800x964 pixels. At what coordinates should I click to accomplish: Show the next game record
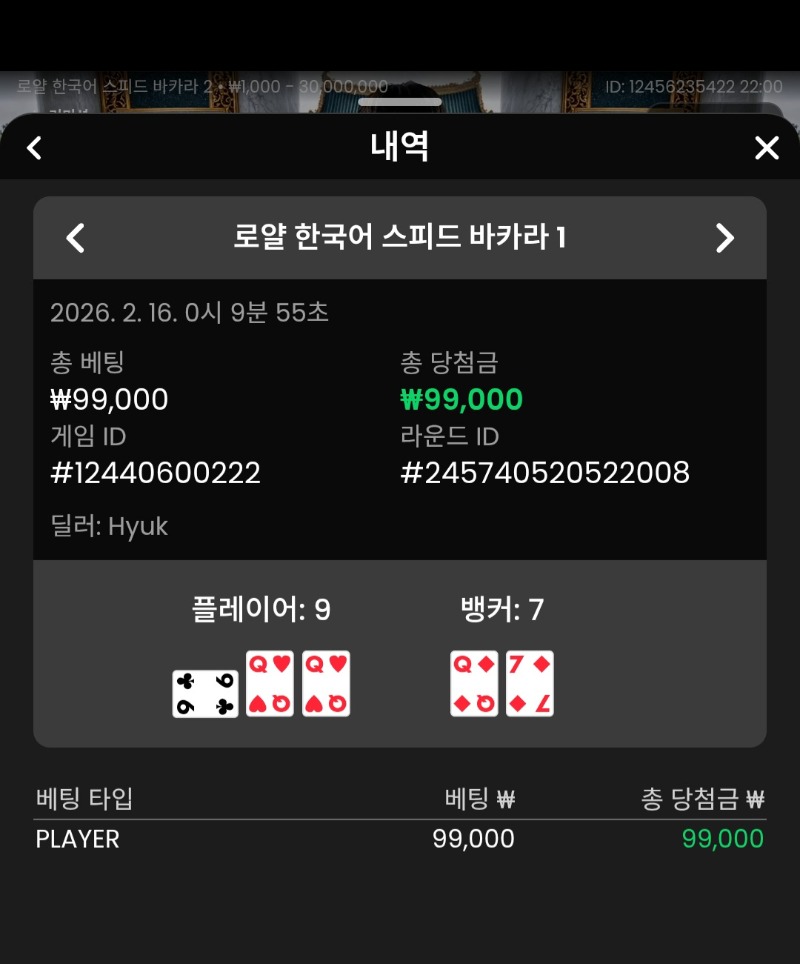(725, 237)
